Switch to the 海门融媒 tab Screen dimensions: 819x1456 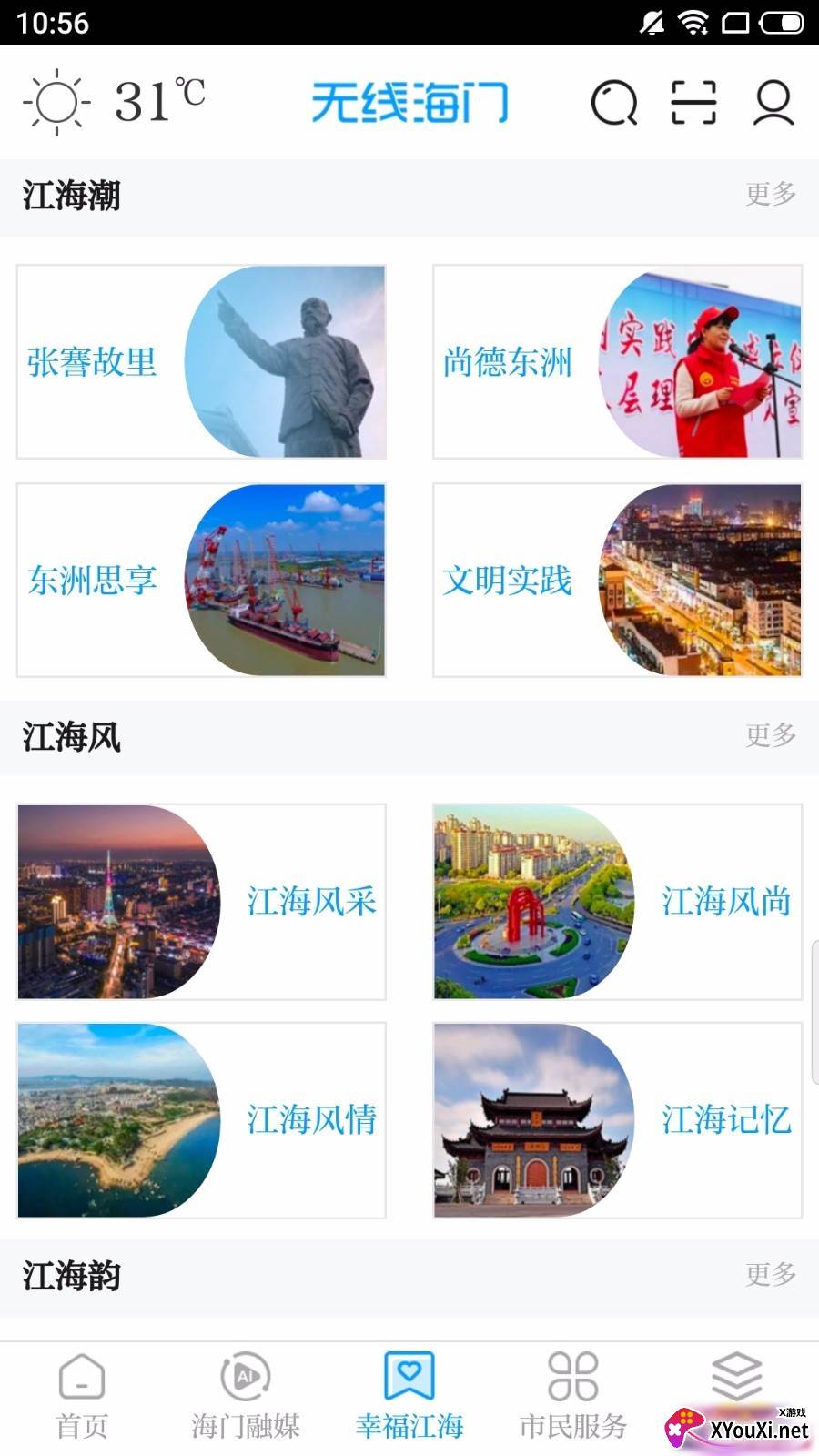click(x=246, y=1398)
